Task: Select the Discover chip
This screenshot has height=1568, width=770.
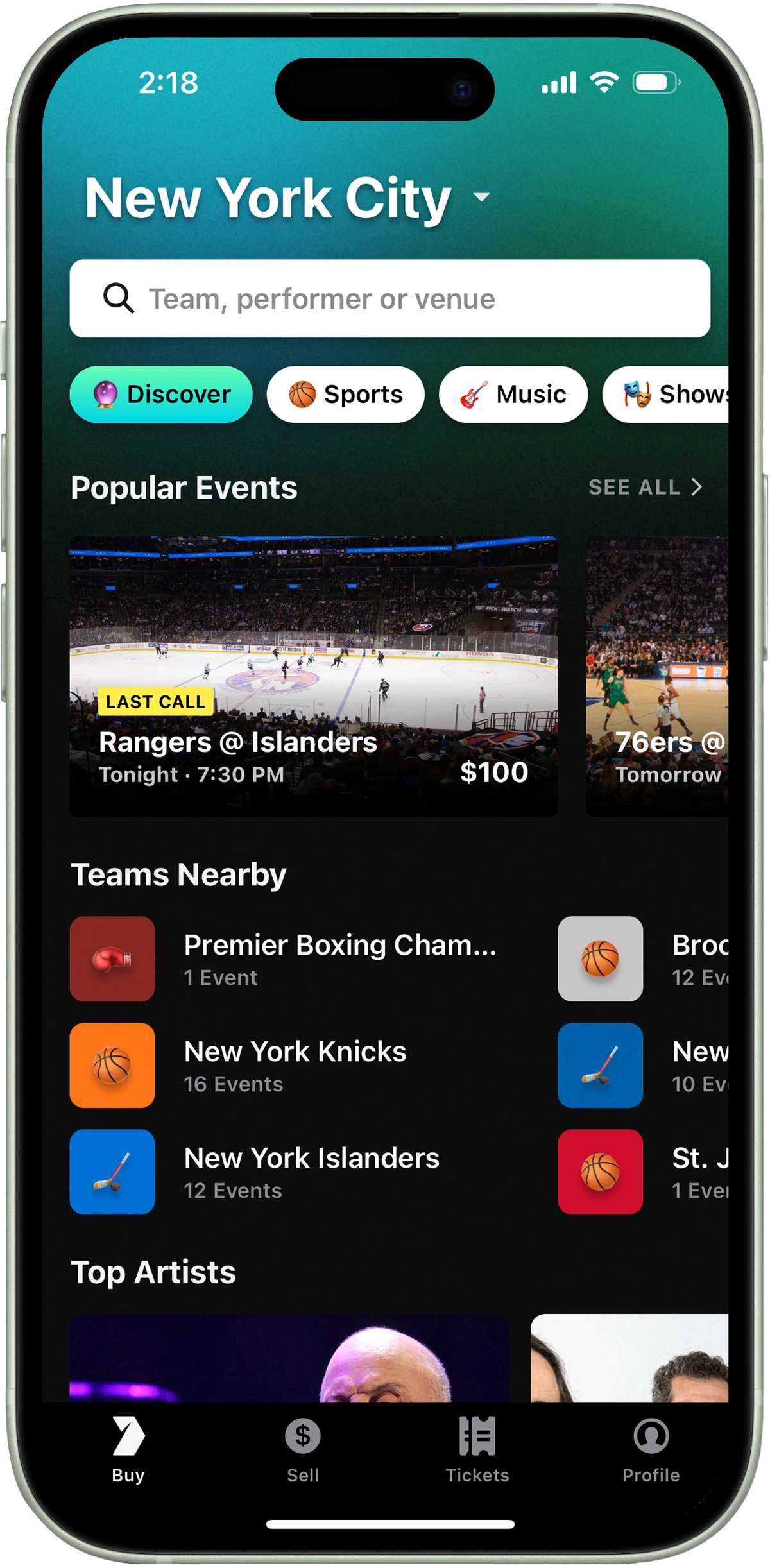Action: pyautogui.click(x=161, y=394)
